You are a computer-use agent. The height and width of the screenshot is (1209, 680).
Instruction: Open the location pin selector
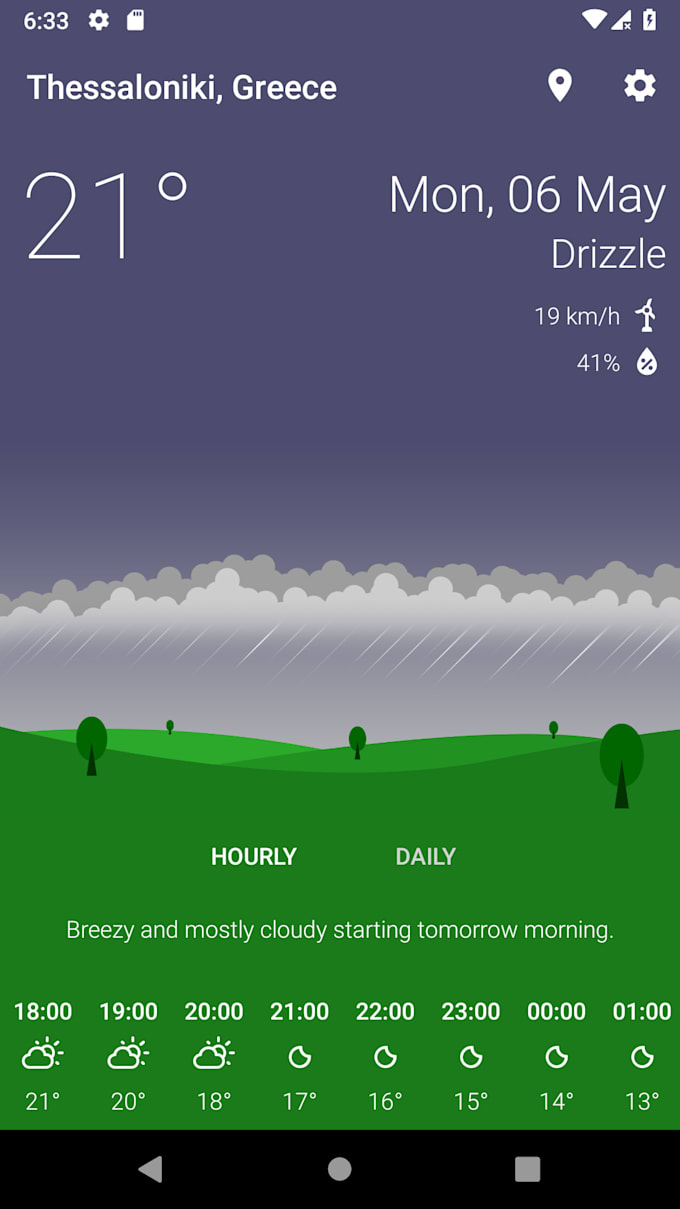[x=560, y=86]
